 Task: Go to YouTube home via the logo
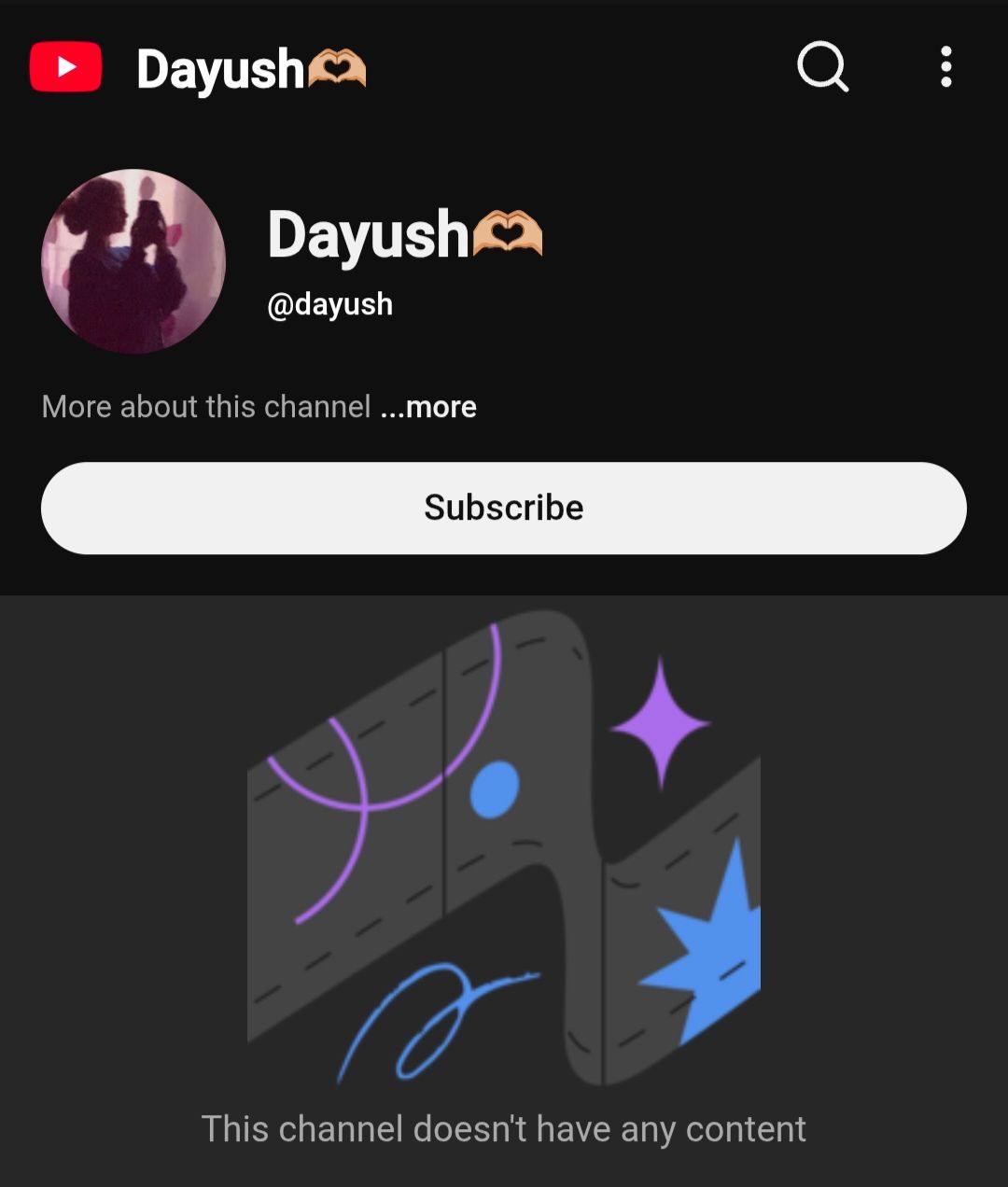[x=65, y=67]
